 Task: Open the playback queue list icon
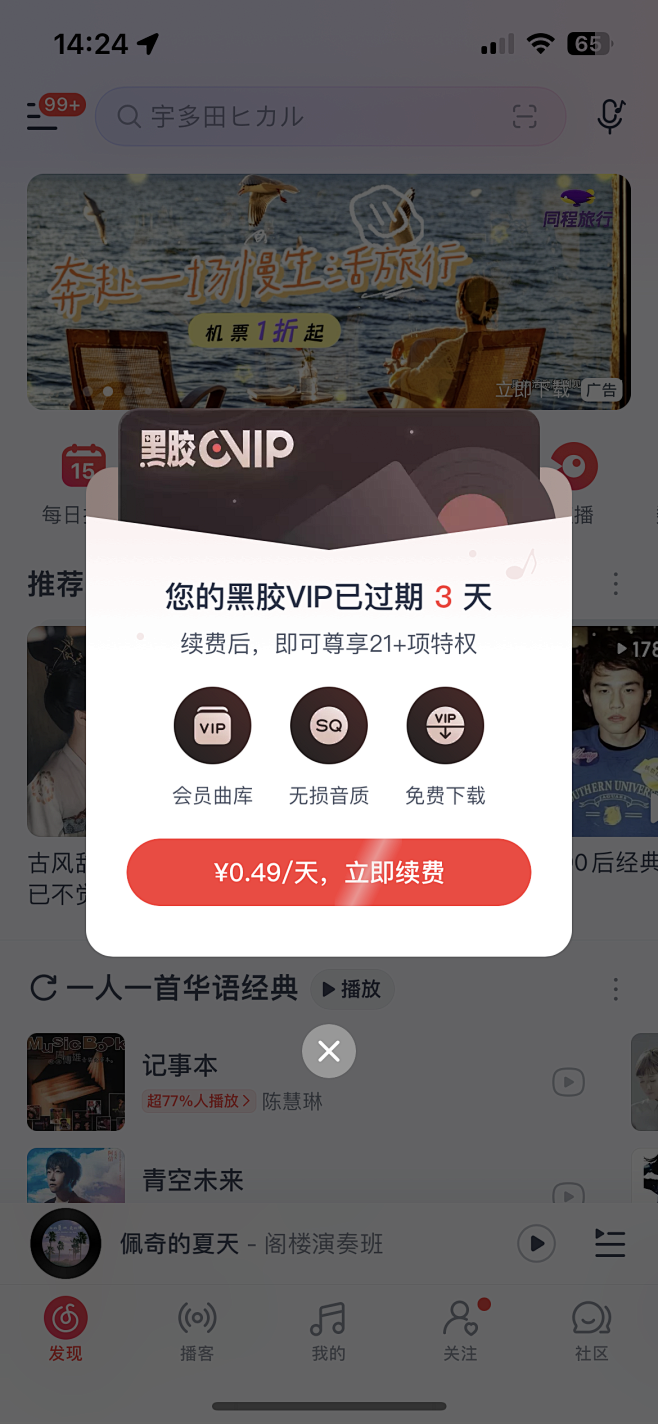point(609,1243)
